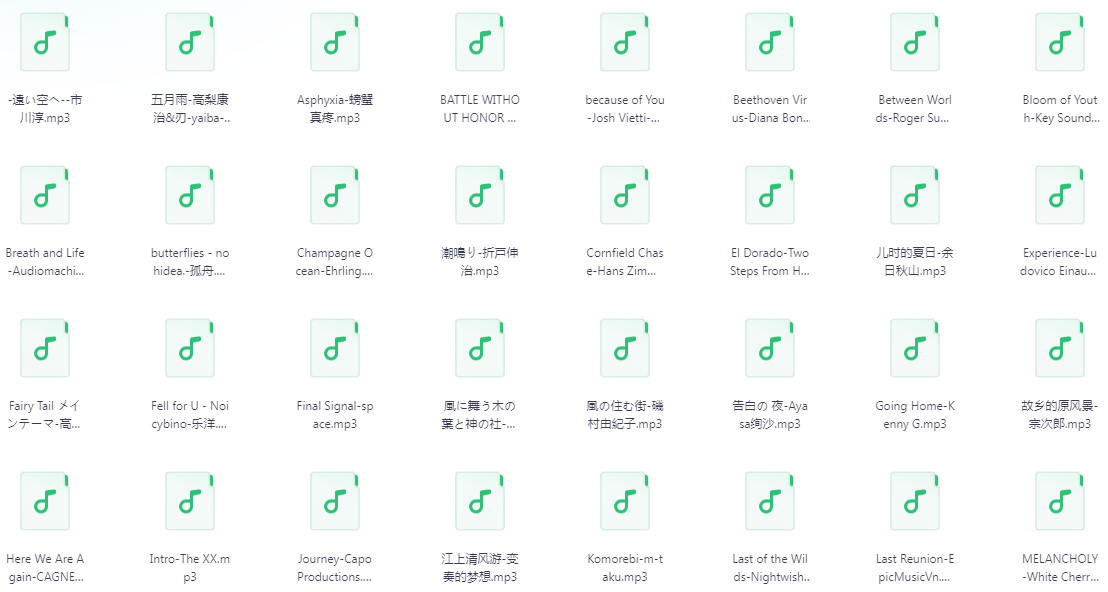Open Last of the Wilds by Nightwish

click(x=770, y=501)
